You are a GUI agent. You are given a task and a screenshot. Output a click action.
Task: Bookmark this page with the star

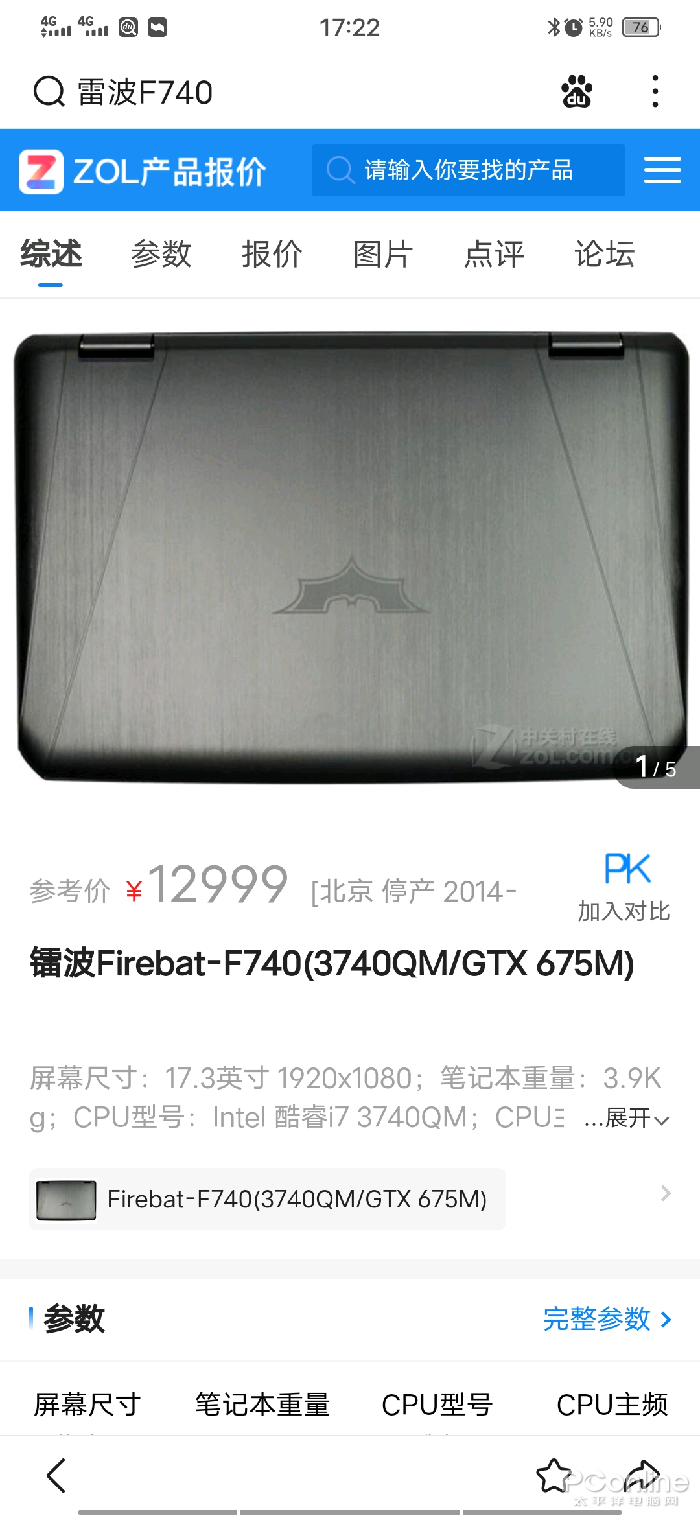tap(553, 1475)
